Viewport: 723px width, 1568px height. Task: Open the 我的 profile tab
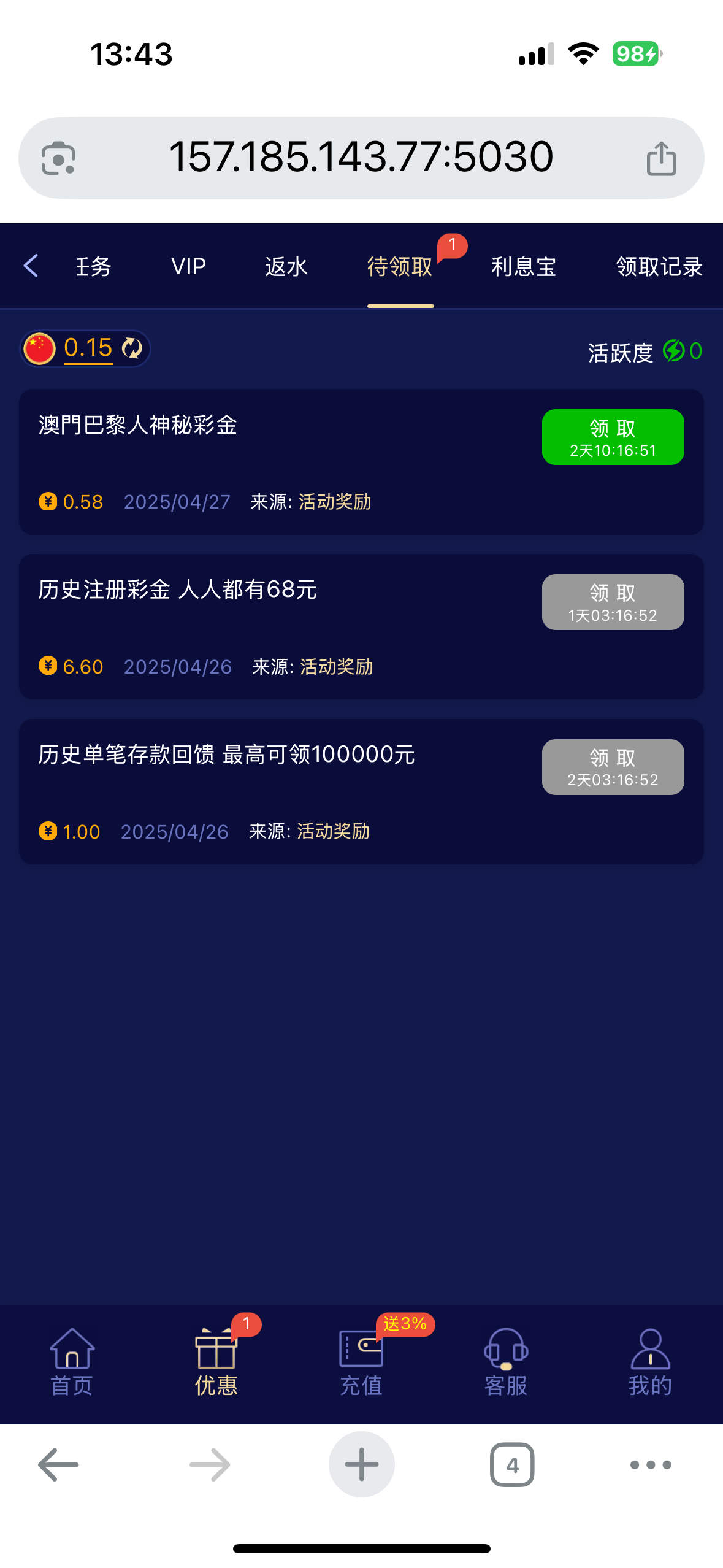651,1363
